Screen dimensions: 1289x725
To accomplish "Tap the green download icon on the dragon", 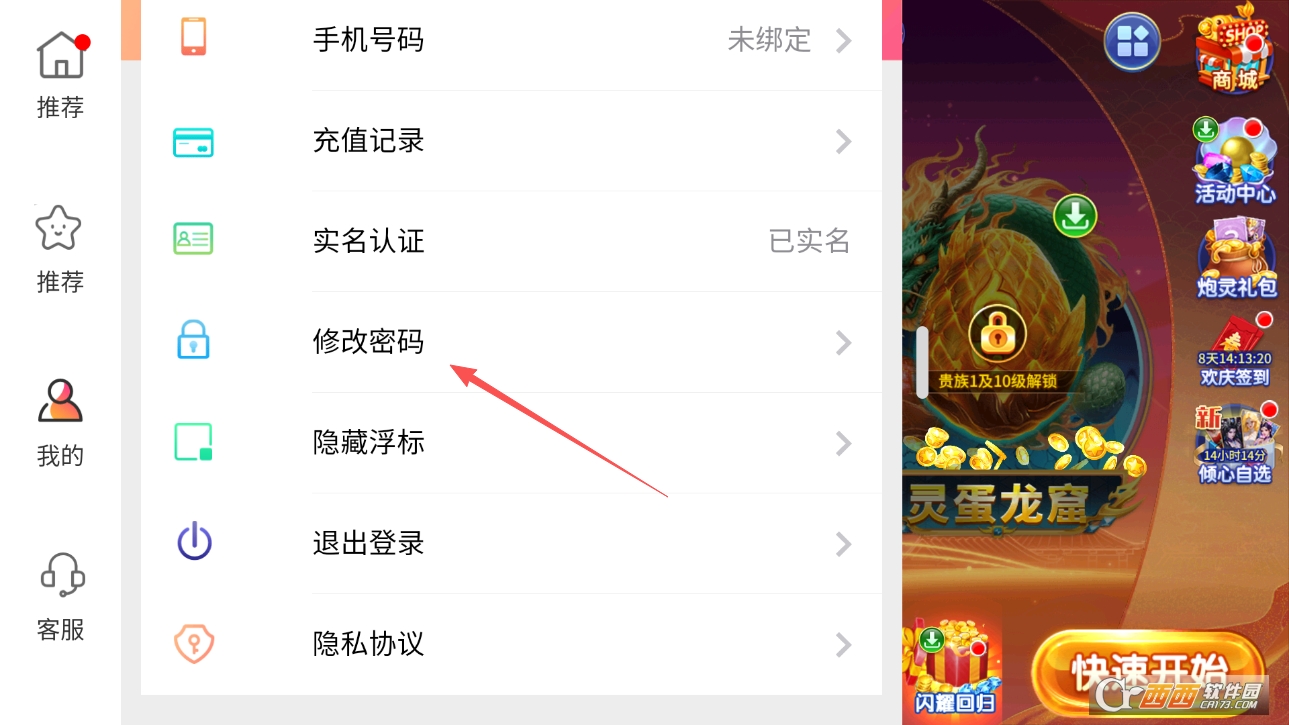I will [1075, 216].
